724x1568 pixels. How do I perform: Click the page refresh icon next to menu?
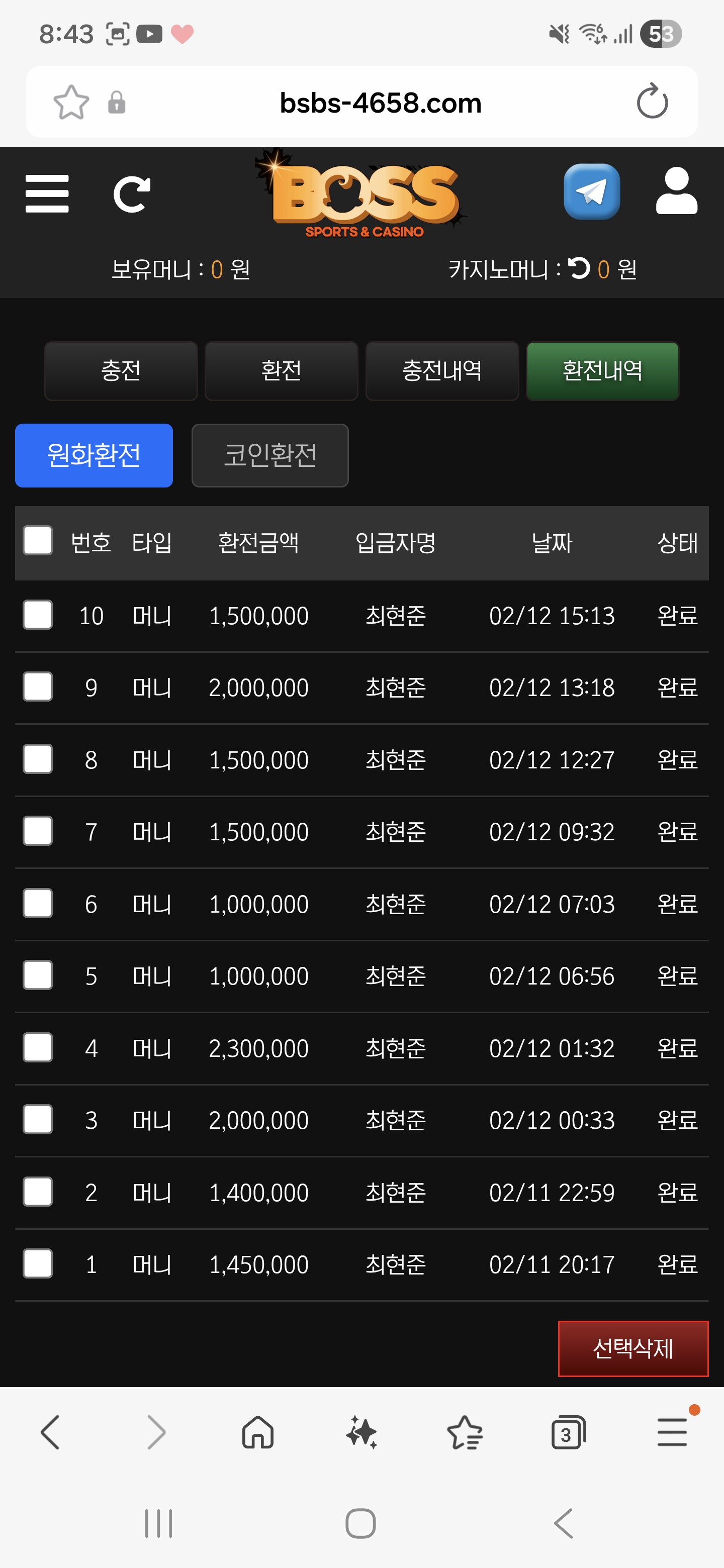coord(133,193)
